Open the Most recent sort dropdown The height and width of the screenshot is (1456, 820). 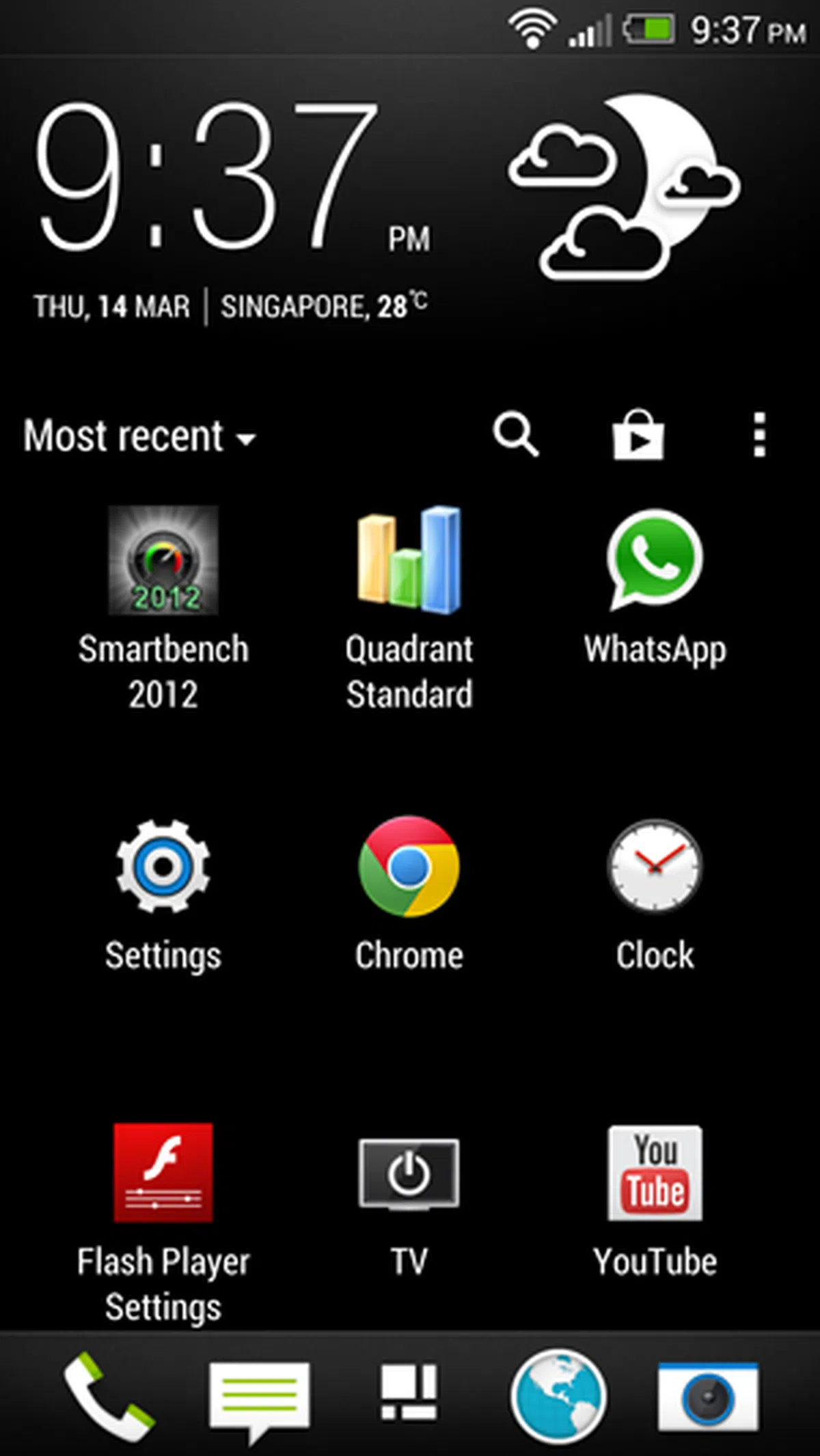tap(140, 436)
